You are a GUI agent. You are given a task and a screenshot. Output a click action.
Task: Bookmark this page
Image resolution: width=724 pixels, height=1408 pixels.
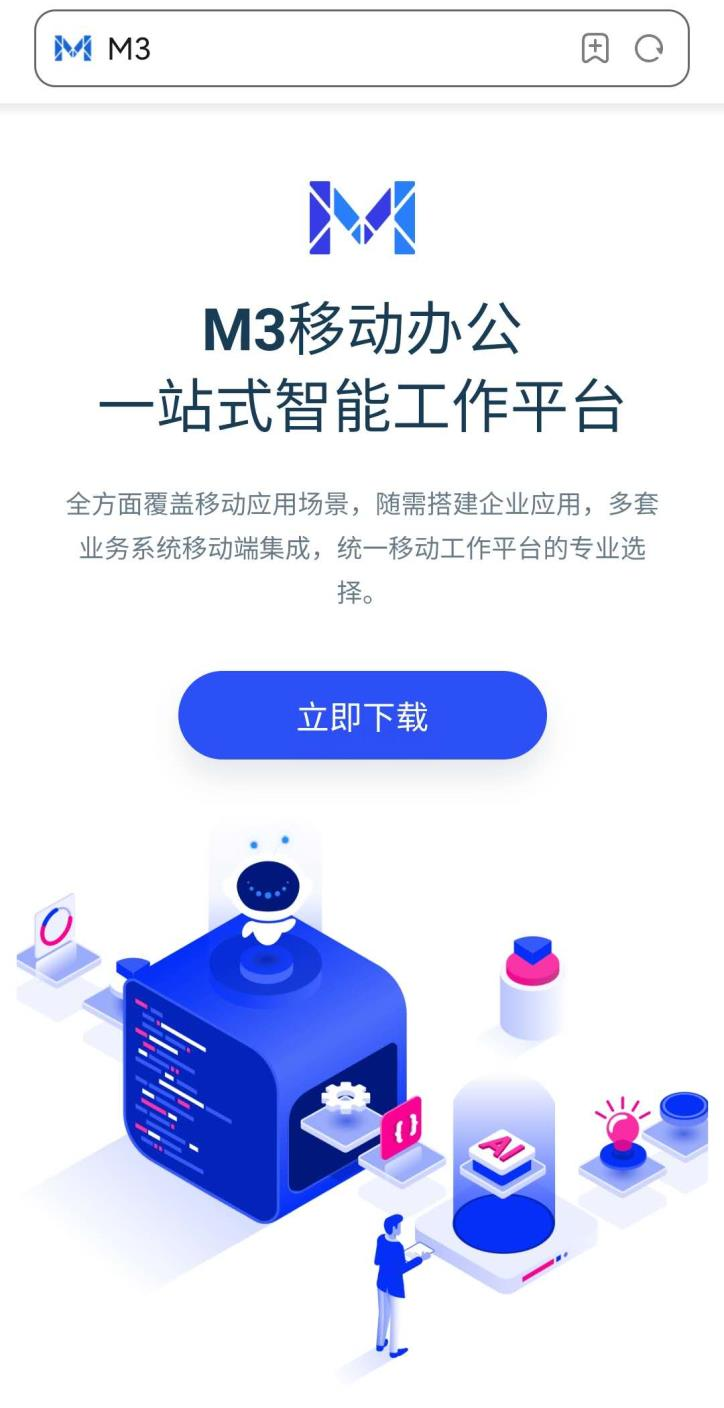[x=595, y=48]
